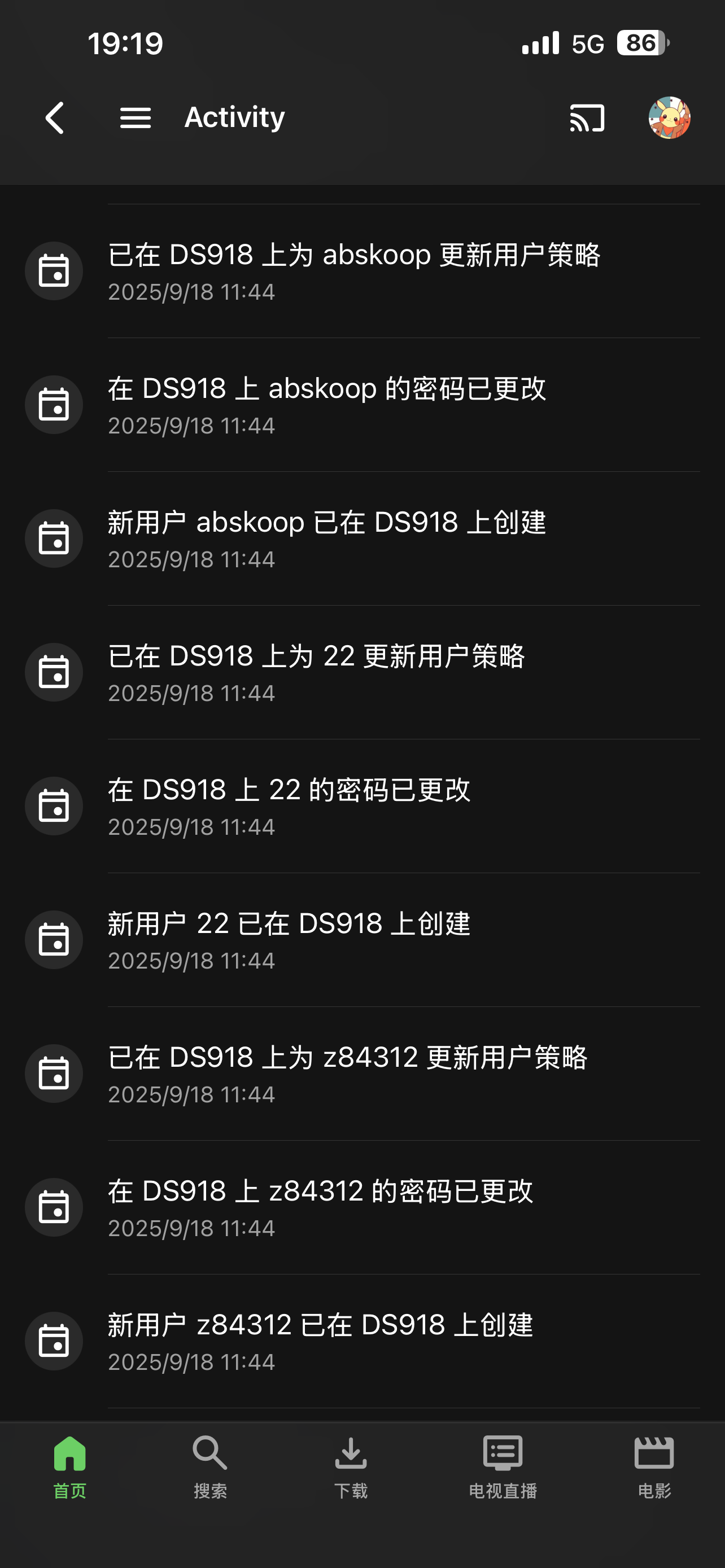Open the entry 在 DS918 上 abskoop 的密码已更改
The width and height of the screenshot is (725, 1568).
pyautogui.click(x=327, y=405)
